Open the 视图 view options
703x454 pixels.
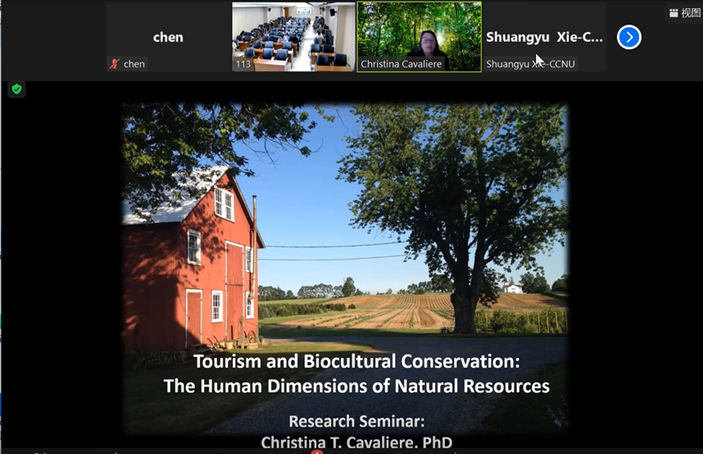[x=684, y=13]
